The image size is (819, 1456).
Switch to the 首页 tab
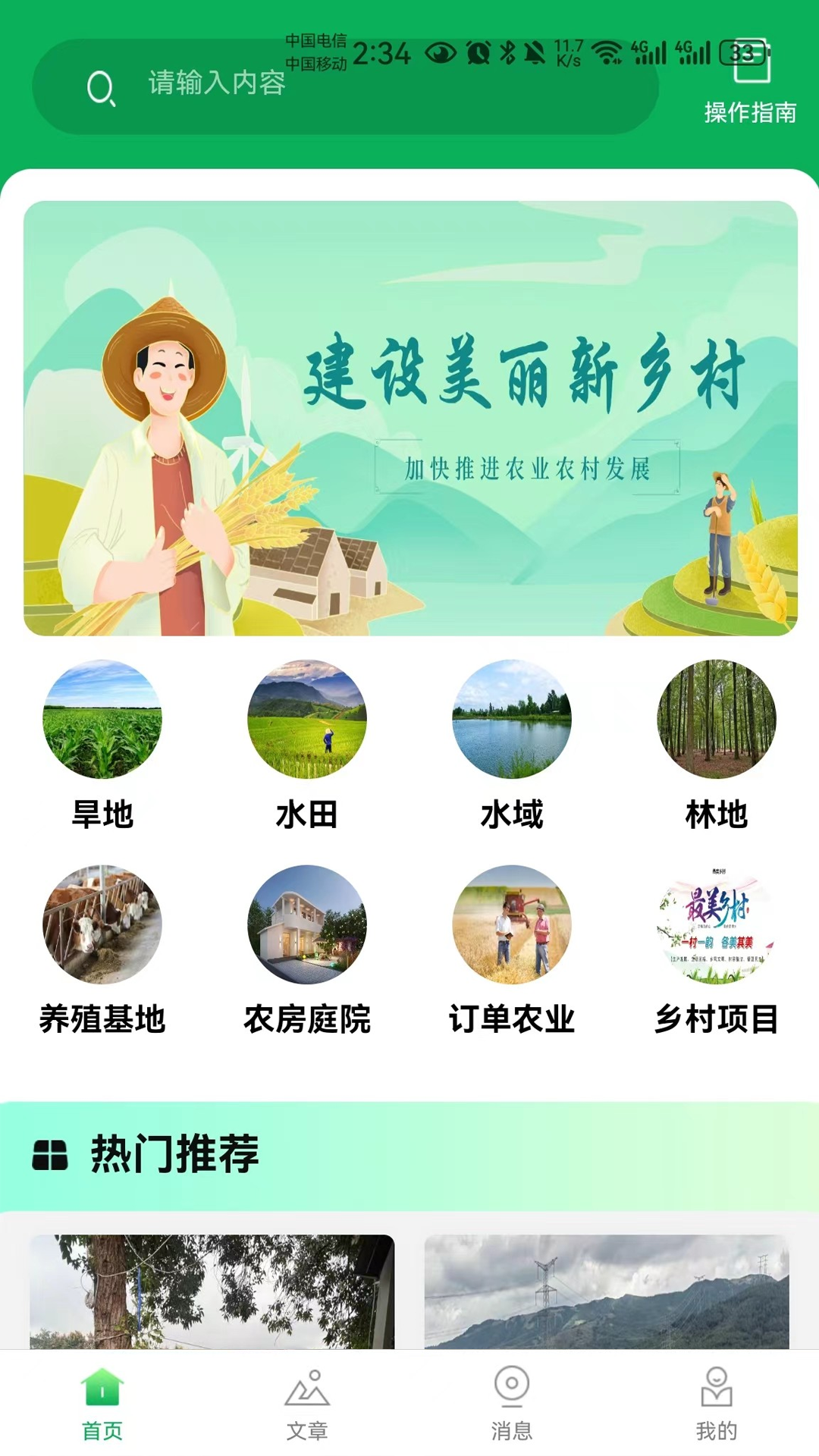coord(102,1403)
